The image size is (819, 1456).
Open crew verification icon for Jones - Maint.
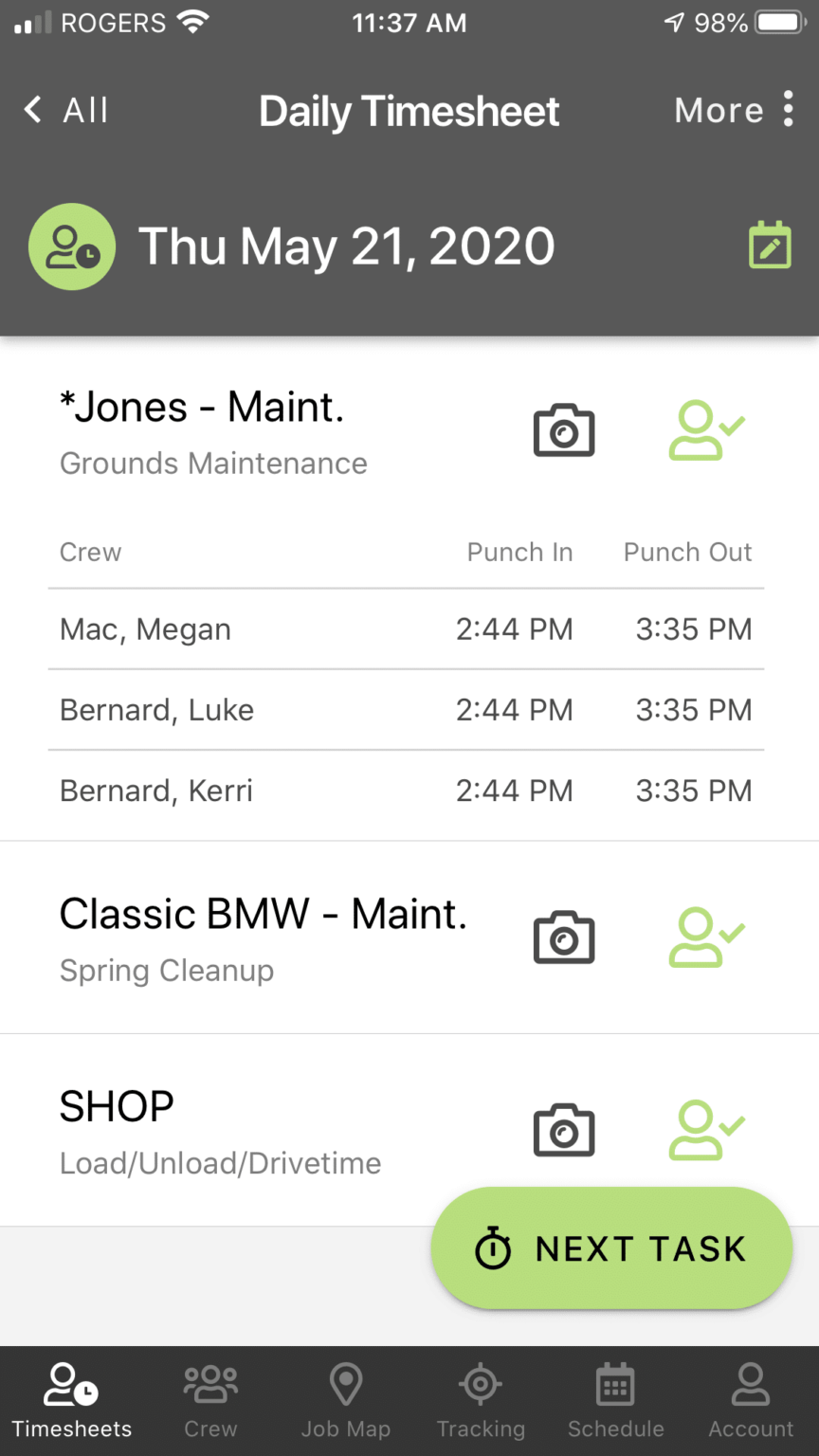coord(706,429)
